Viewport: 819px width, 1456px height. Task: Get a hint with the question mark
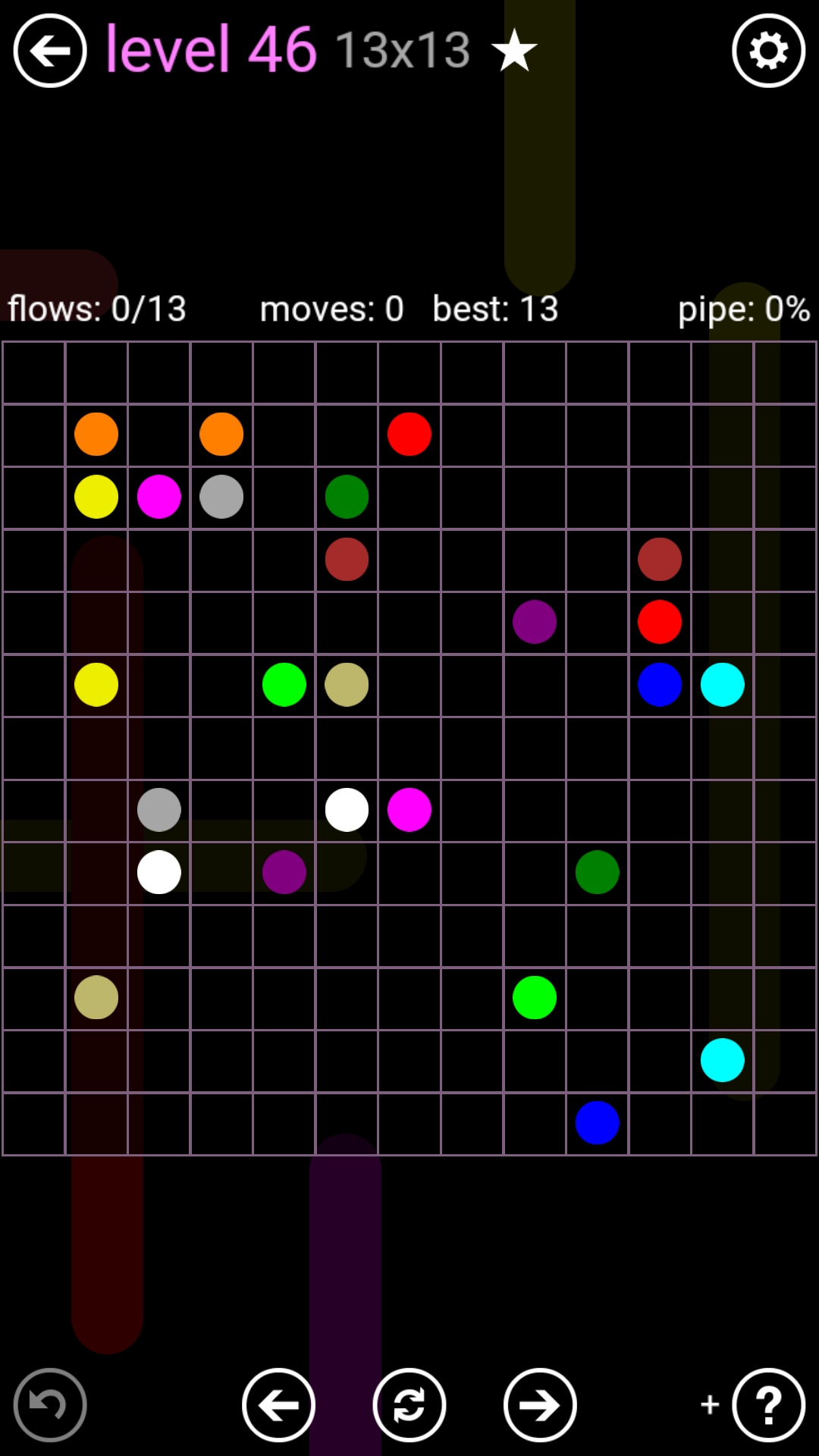click(768, 1404)
